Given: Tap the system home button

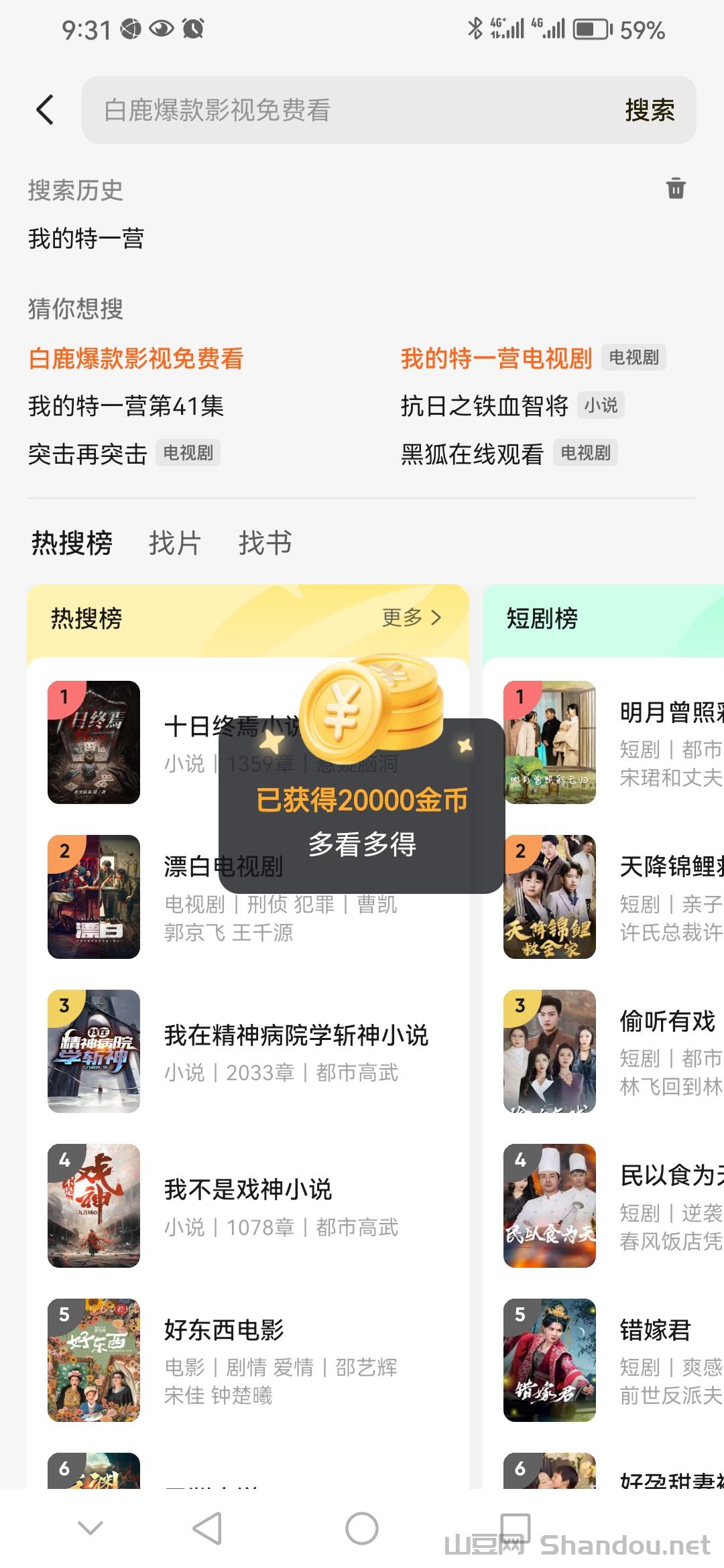Looking at the screenshot, I should click(x=362, y=1528).
